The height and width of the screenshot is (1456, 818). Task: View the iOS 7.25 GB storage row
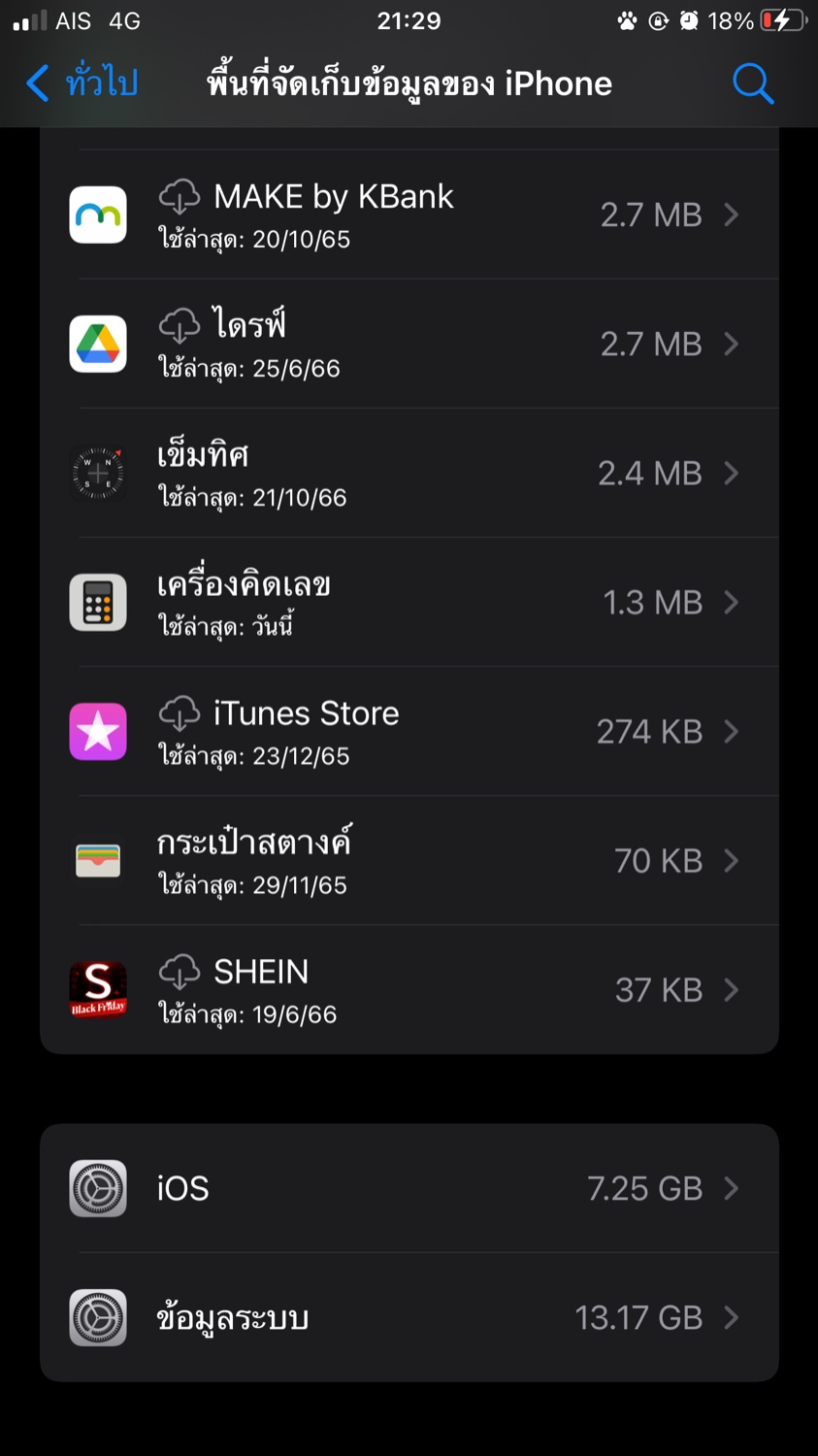tap(409, 1188)
